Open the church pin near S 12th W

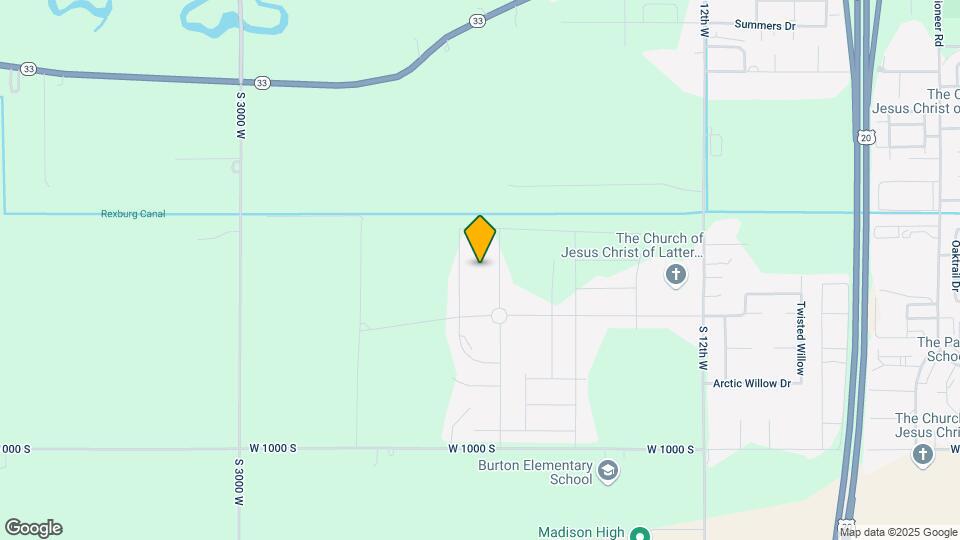(x=676, y=275)
